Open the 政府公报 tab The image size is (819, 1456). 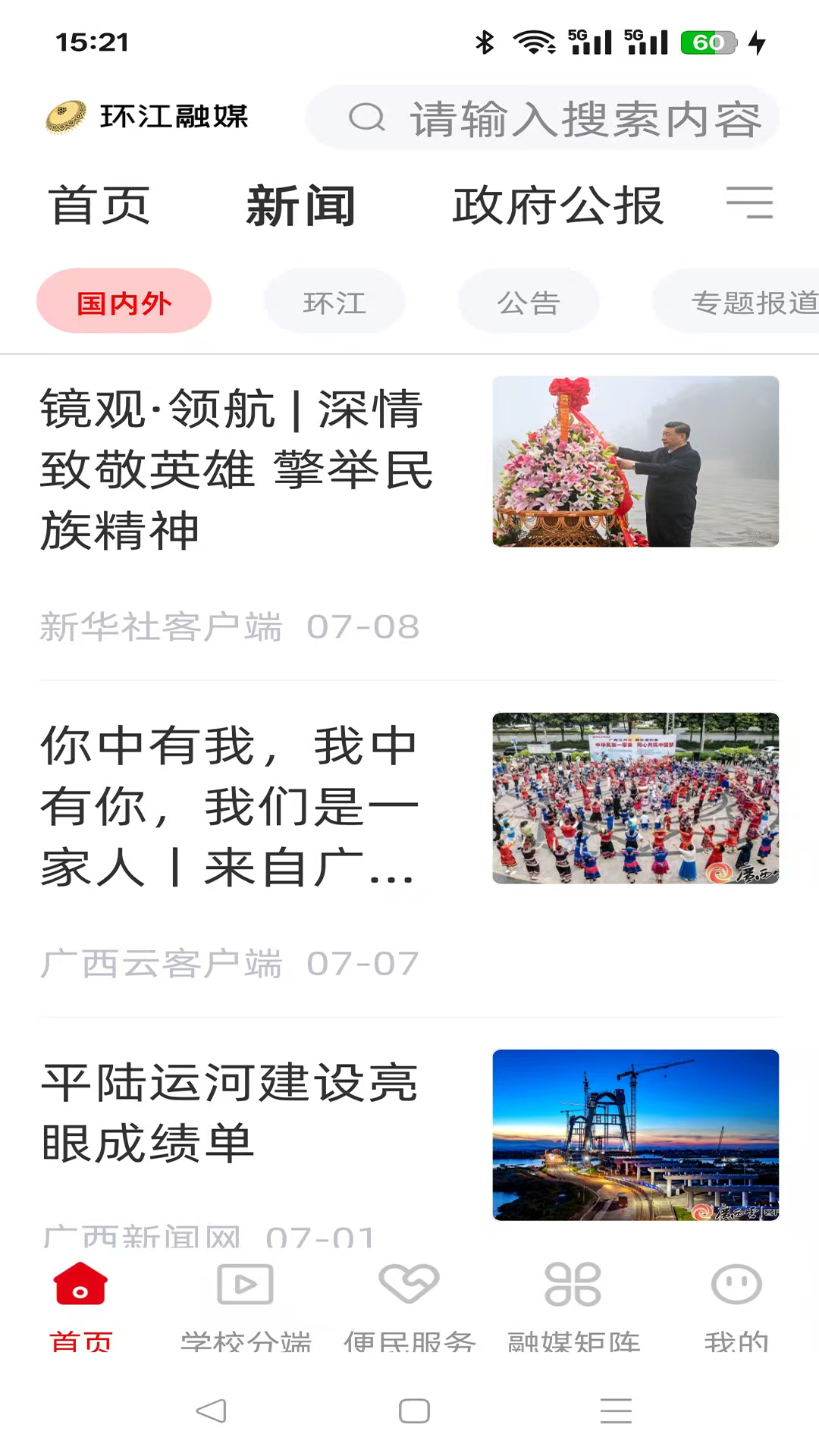pyautogui.click(x=558, y=206)
